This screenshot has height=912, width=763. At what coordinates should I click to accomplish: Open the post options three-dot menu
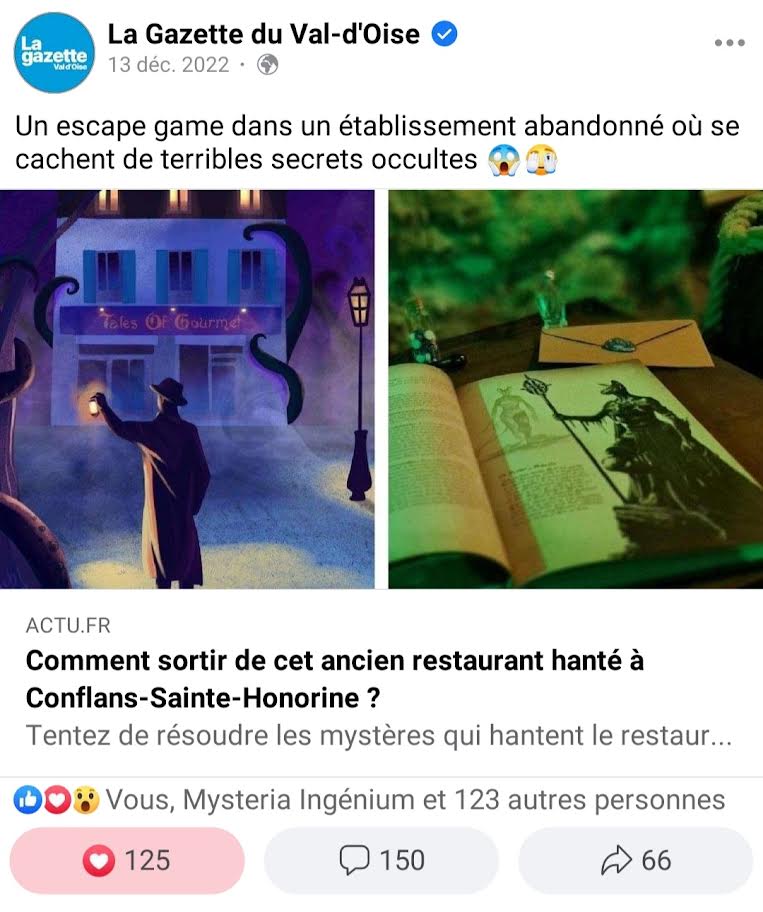(x=730, y=43)
